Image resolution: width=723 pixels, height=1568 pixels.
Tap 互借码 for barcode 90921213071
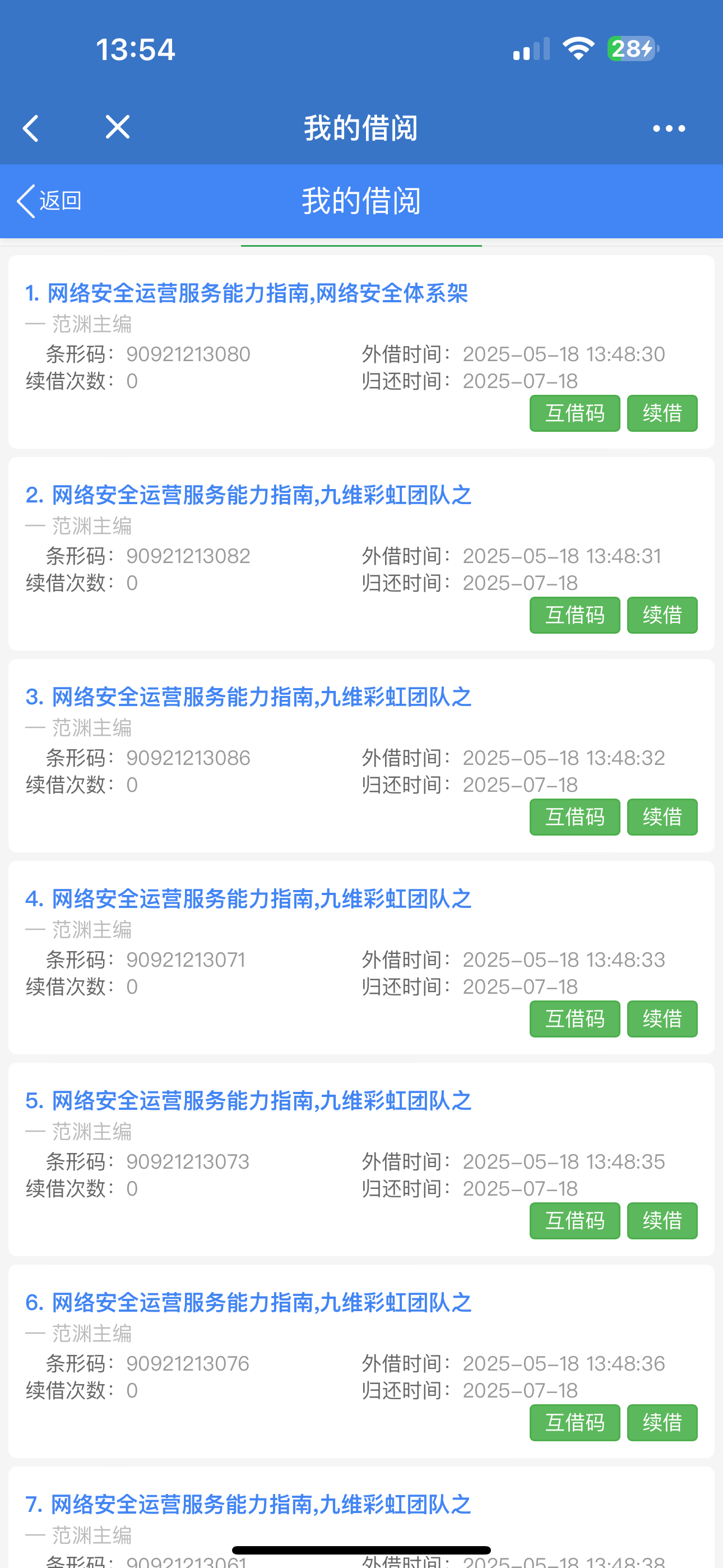click(x=574, y=1019)
